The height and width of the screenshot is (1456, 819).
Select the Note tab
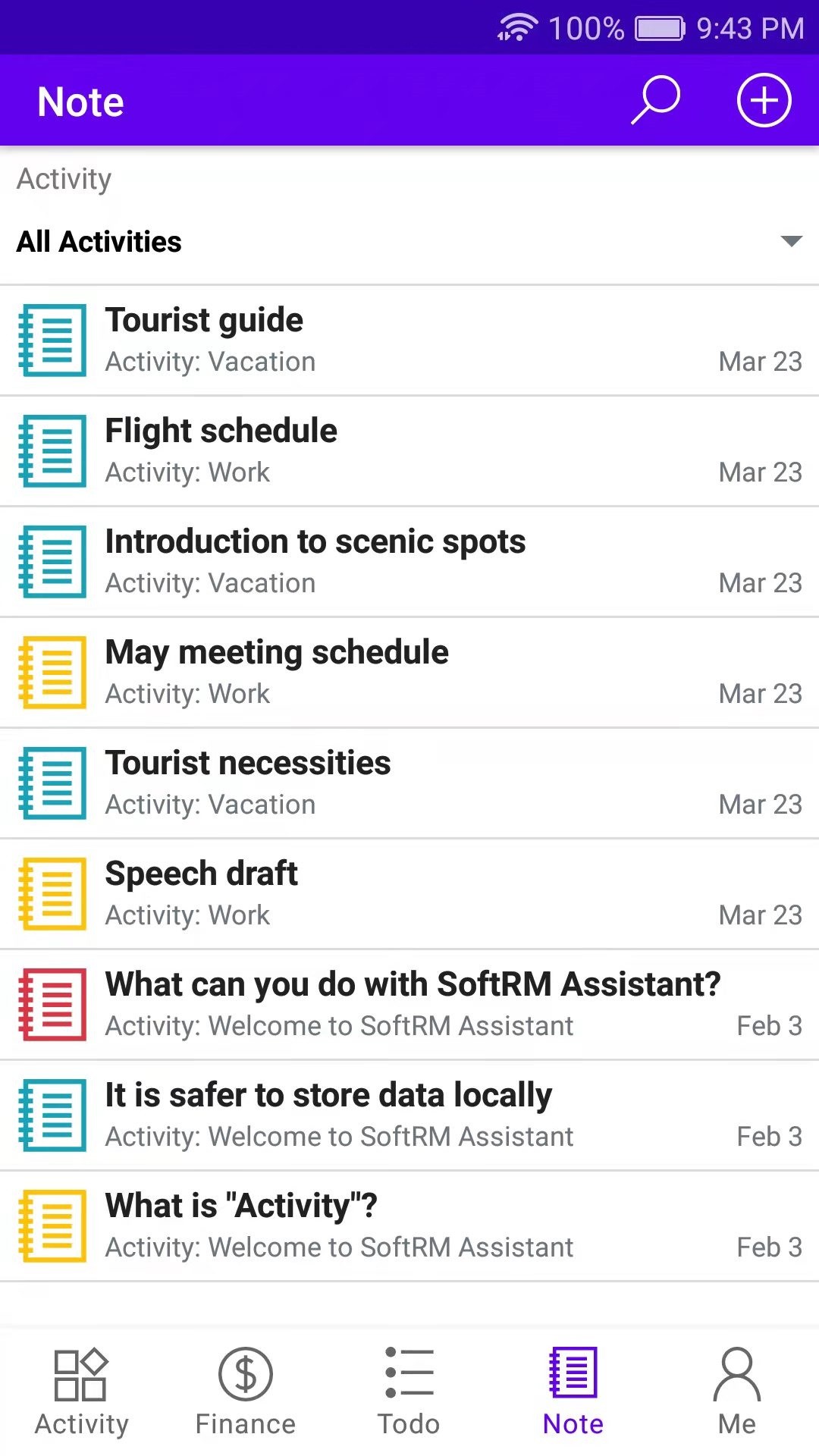pyautogui.click(x=573, y=1392)
